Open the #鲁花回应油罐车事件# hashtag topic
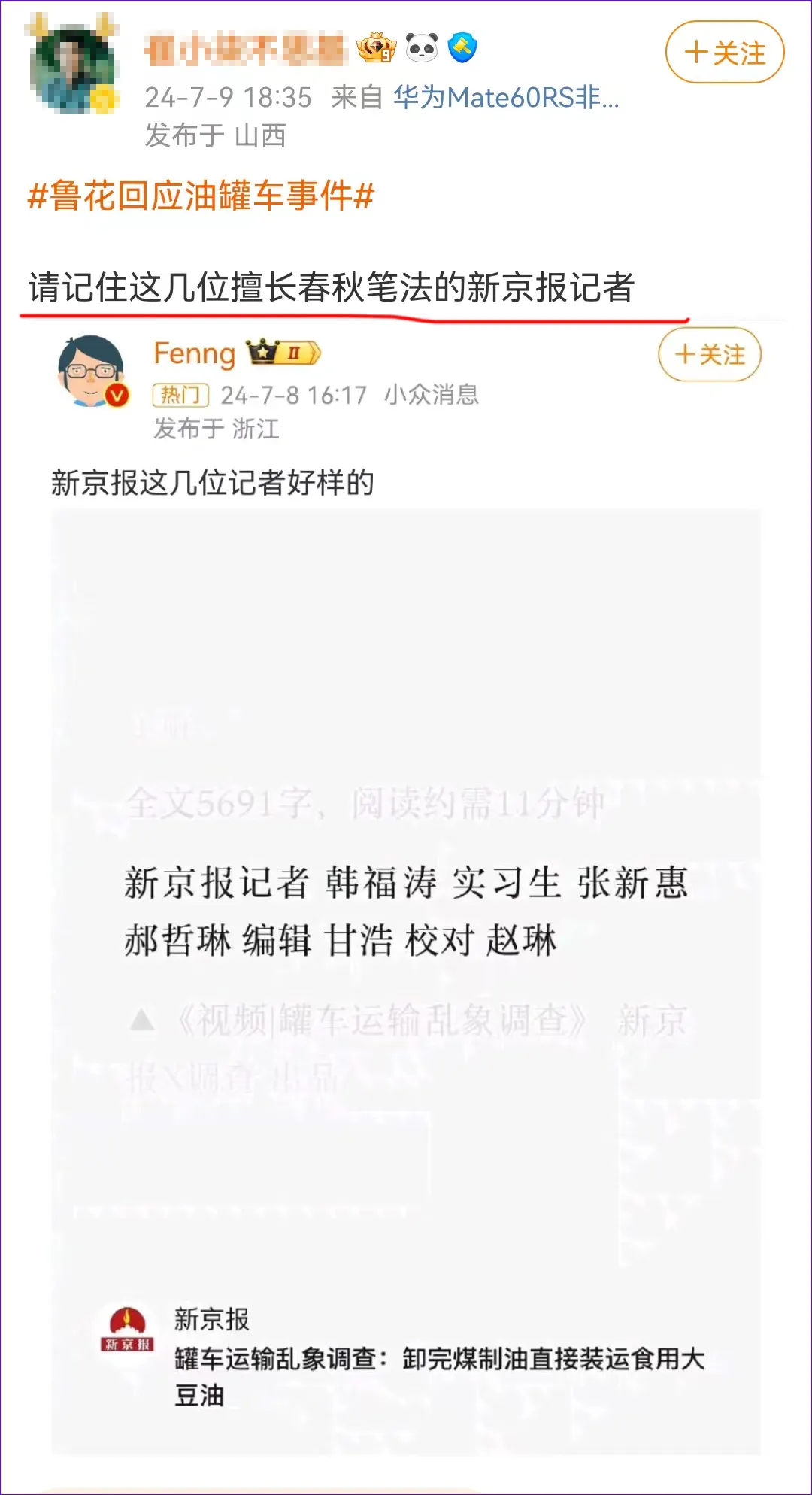The height and width of the screenshot is (1495, 812). pos(201,196)
